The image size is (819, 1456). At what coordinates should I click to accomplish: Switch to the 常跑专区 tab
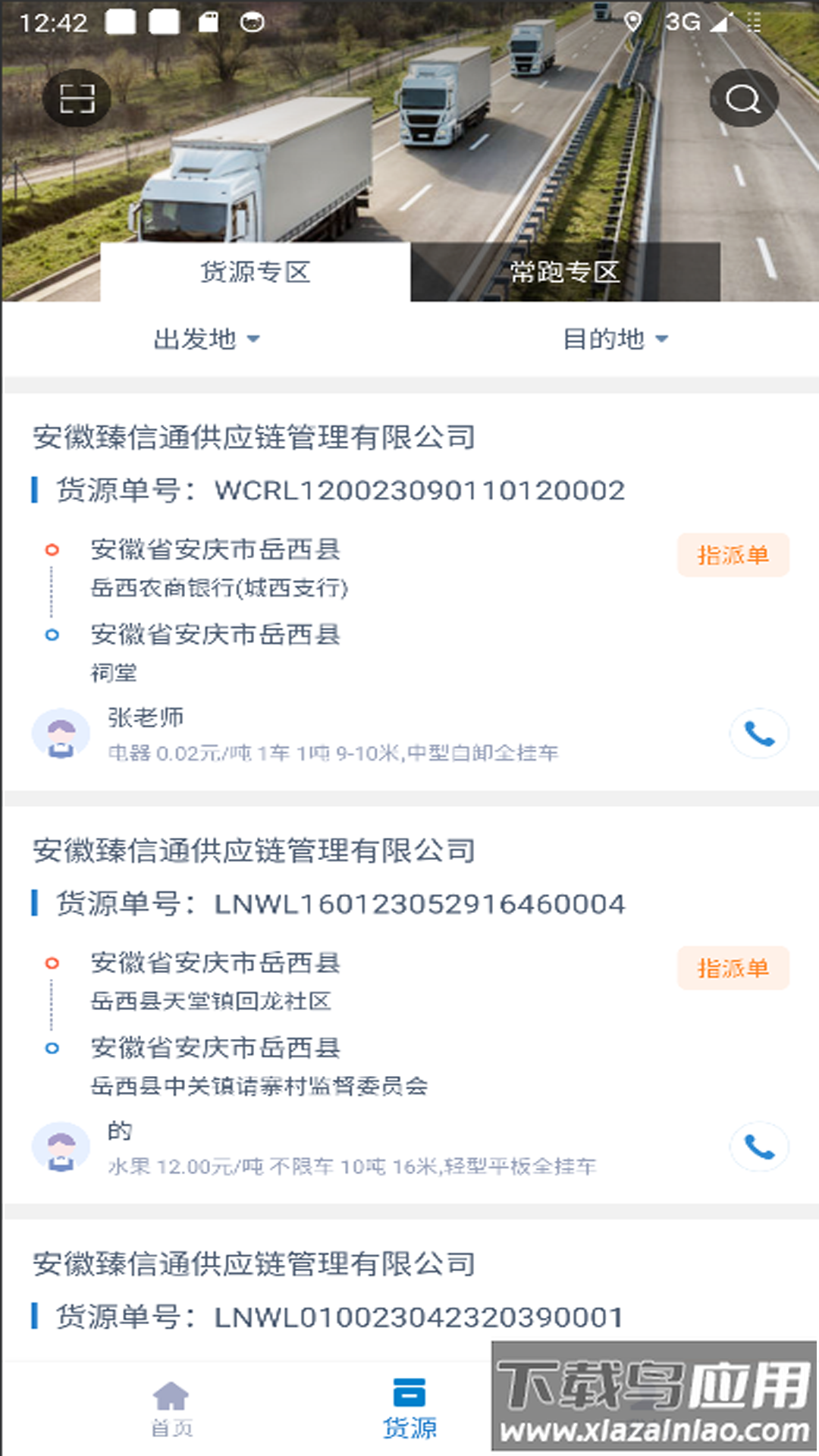click(x=565, y=273)
